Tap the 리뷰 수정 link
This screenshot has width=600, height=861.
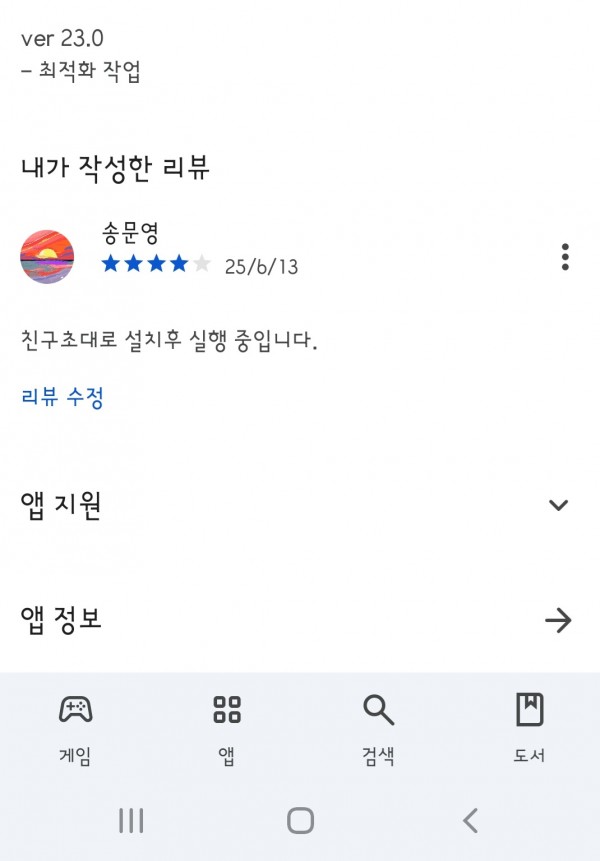pos(62,397)
